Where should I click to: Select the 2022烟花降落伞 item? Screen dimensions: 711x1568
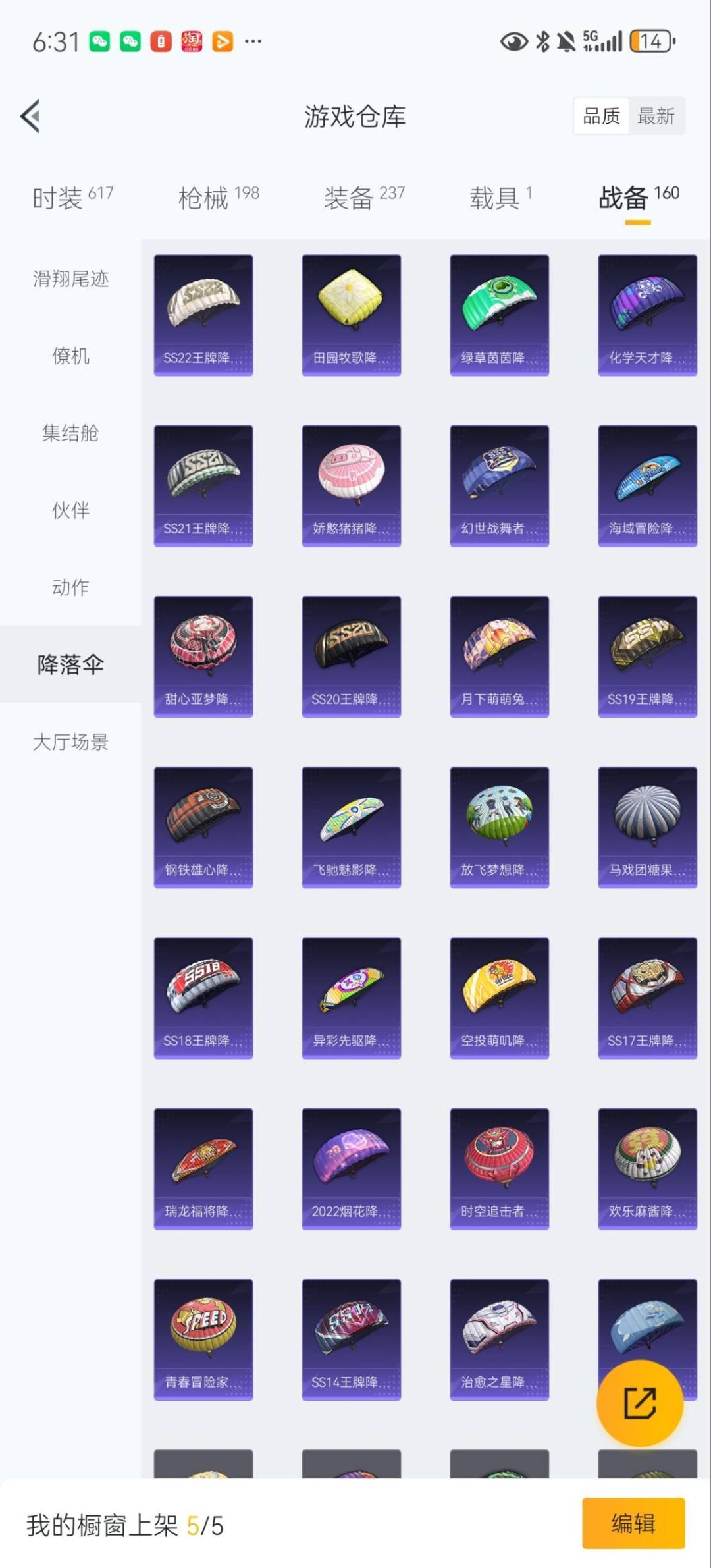pos(350,1169)
